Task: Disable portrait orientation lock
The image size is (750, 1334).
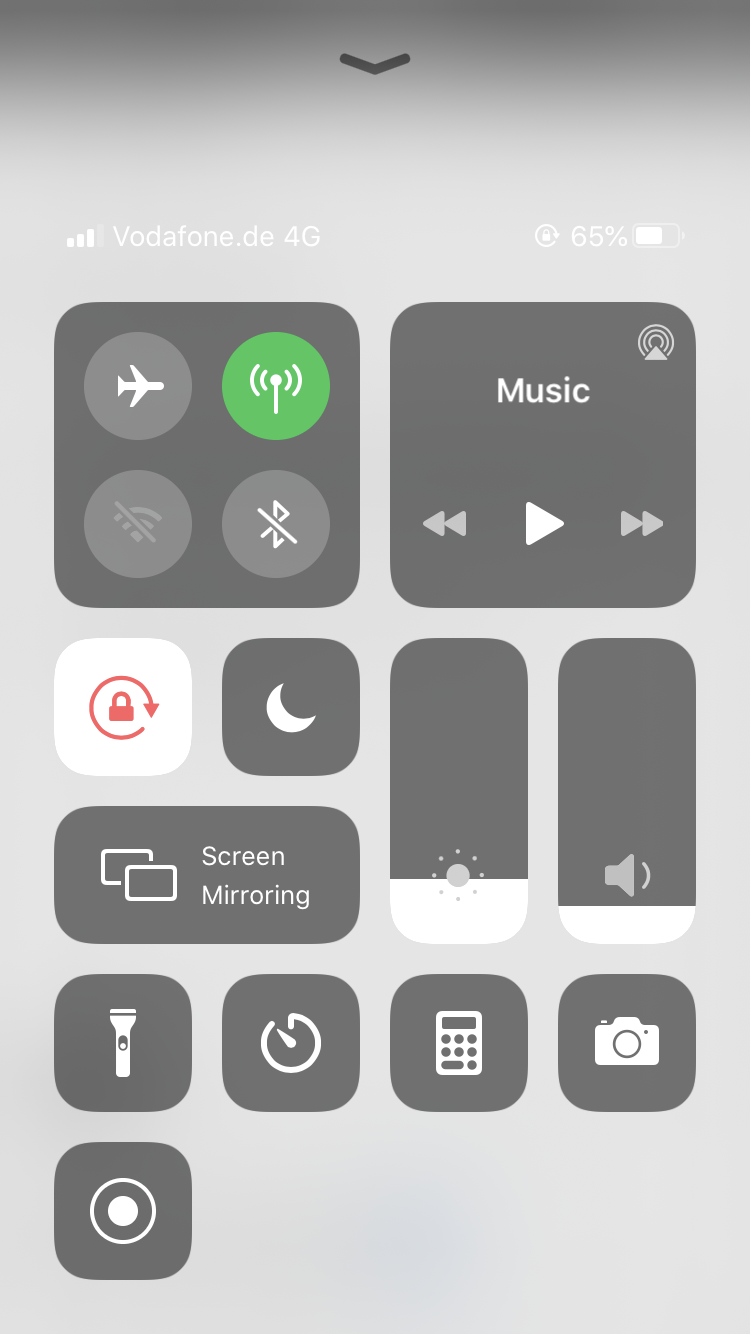Action: pyautogui.click(x=123, y=707)
